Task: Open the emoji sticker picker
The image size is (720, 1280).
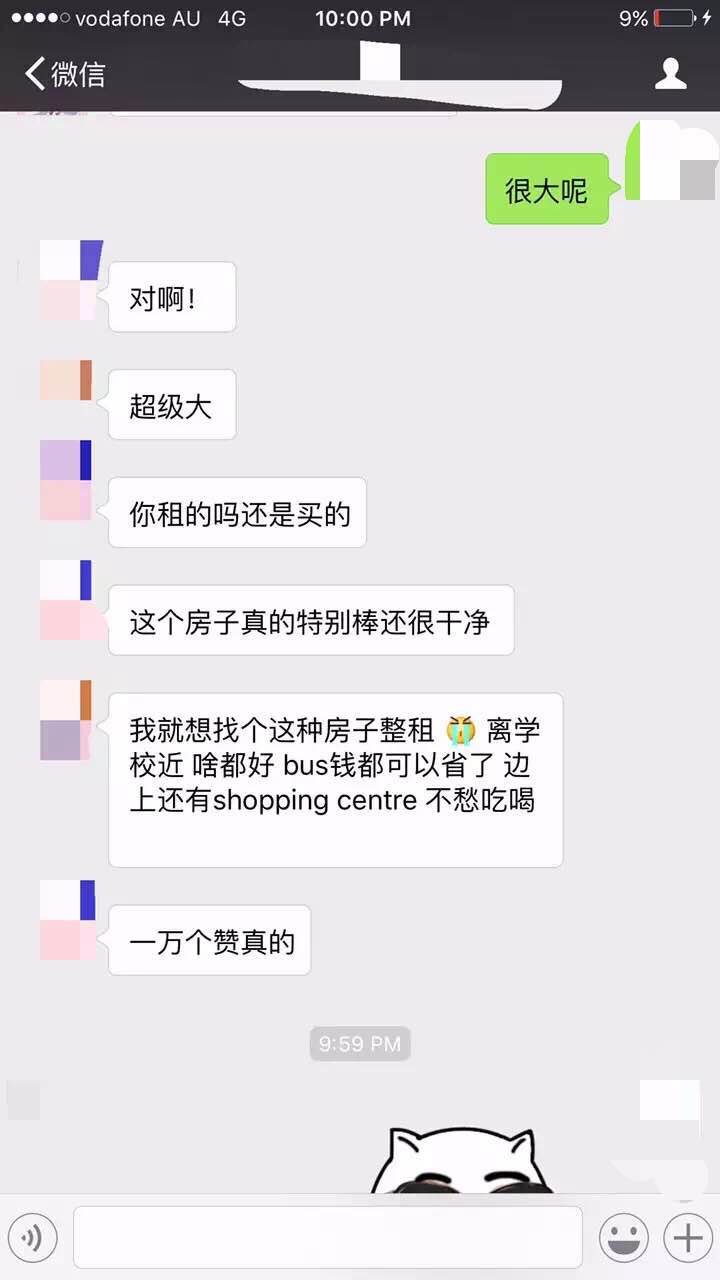Action: coord(623,1238)
